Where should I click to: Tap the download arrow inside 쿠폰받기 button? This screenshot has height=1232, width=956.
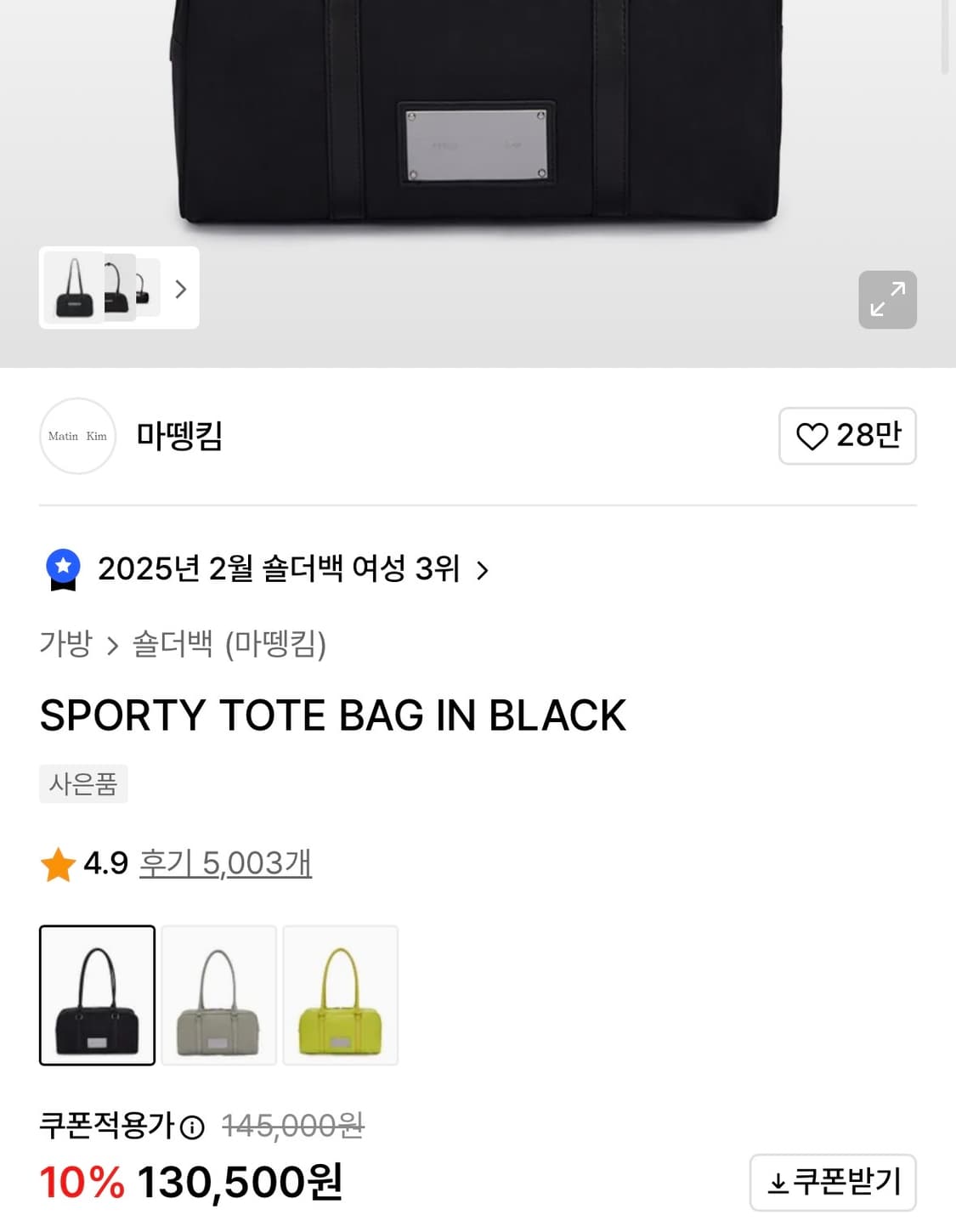coord(778,1182)
